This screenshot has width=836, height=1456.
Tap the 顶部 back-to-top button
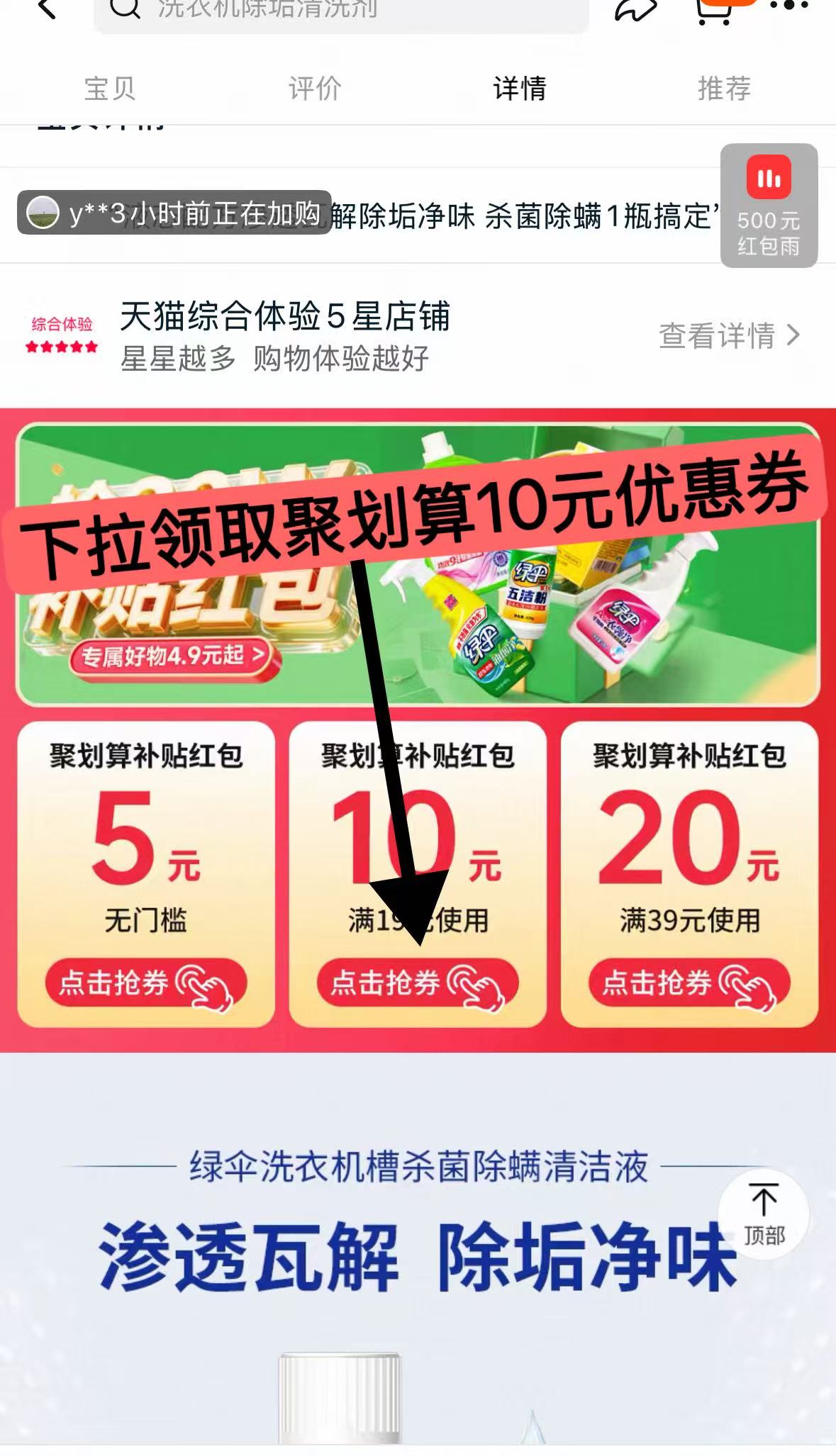pyautogui.click(x=763, y=1214)
